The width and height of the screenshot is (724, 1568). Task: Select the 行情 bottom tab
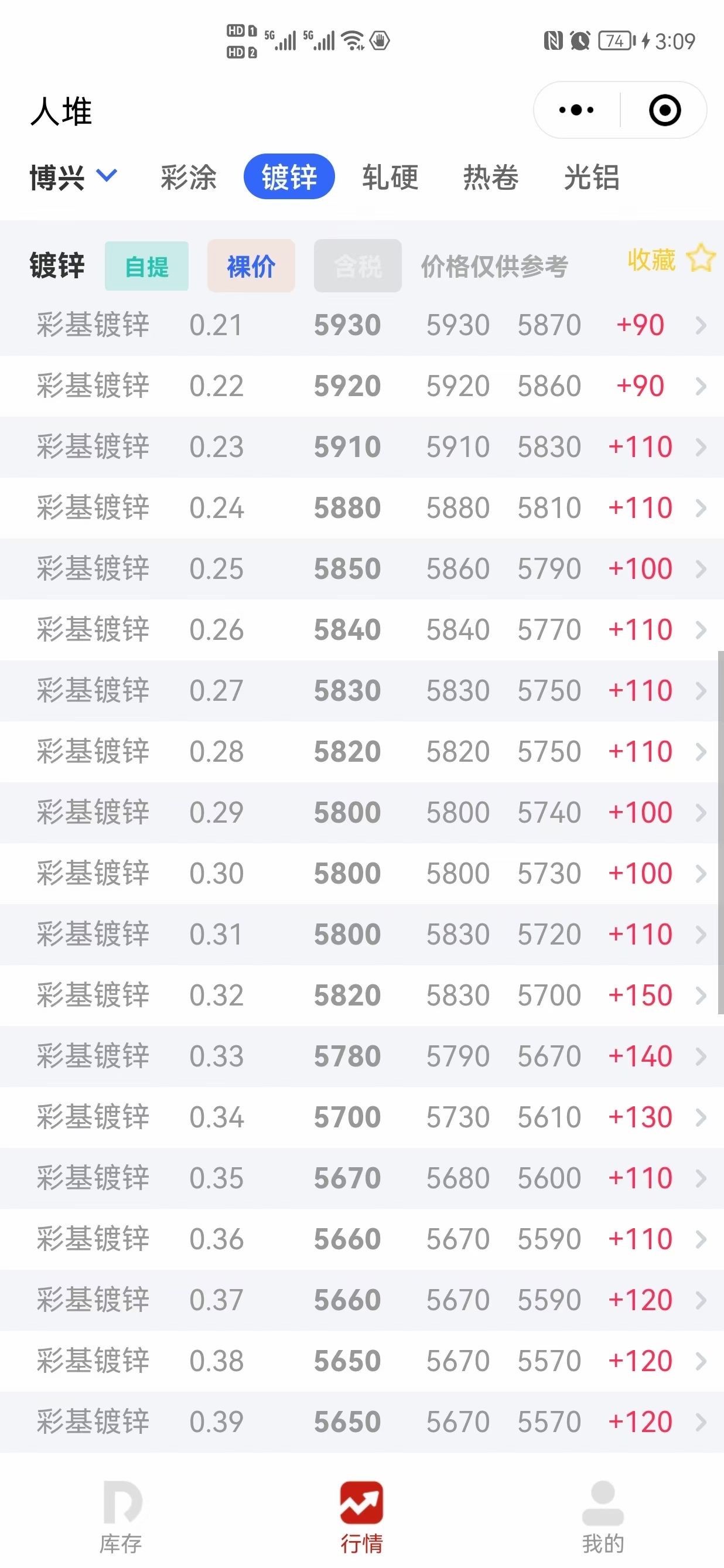click(361, 1517)
